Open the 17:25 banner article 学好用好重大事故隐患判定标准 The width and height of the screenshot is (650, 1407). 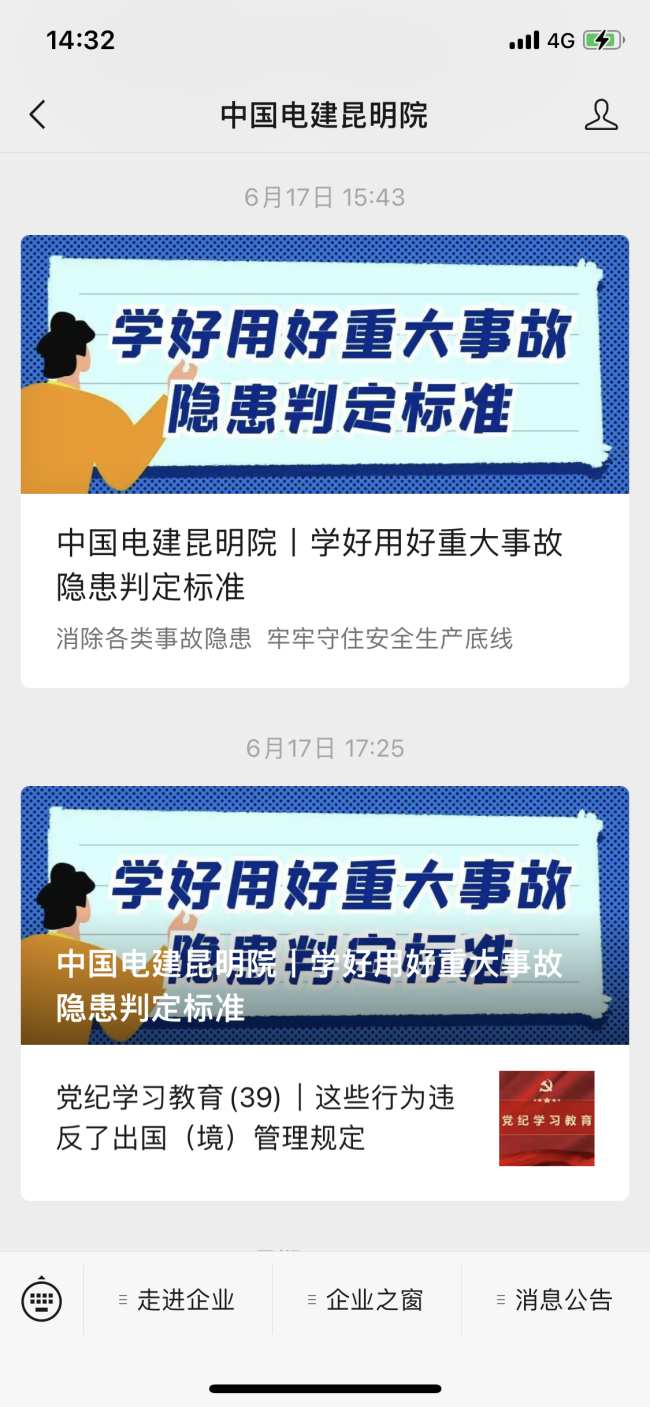325,915
